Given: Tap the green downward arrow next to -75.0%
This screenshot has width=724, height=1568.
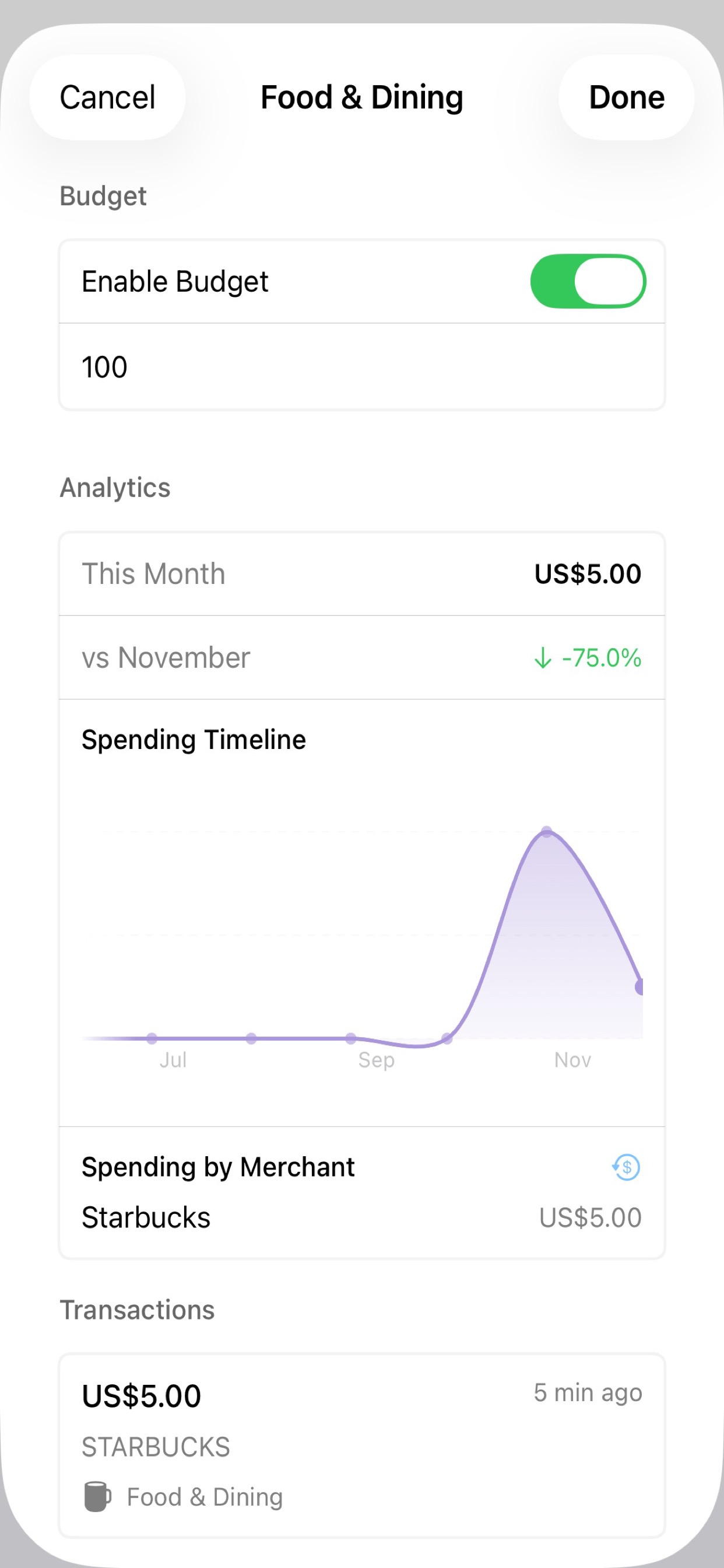Looking at the screenshot, I should tap(543, 657).
